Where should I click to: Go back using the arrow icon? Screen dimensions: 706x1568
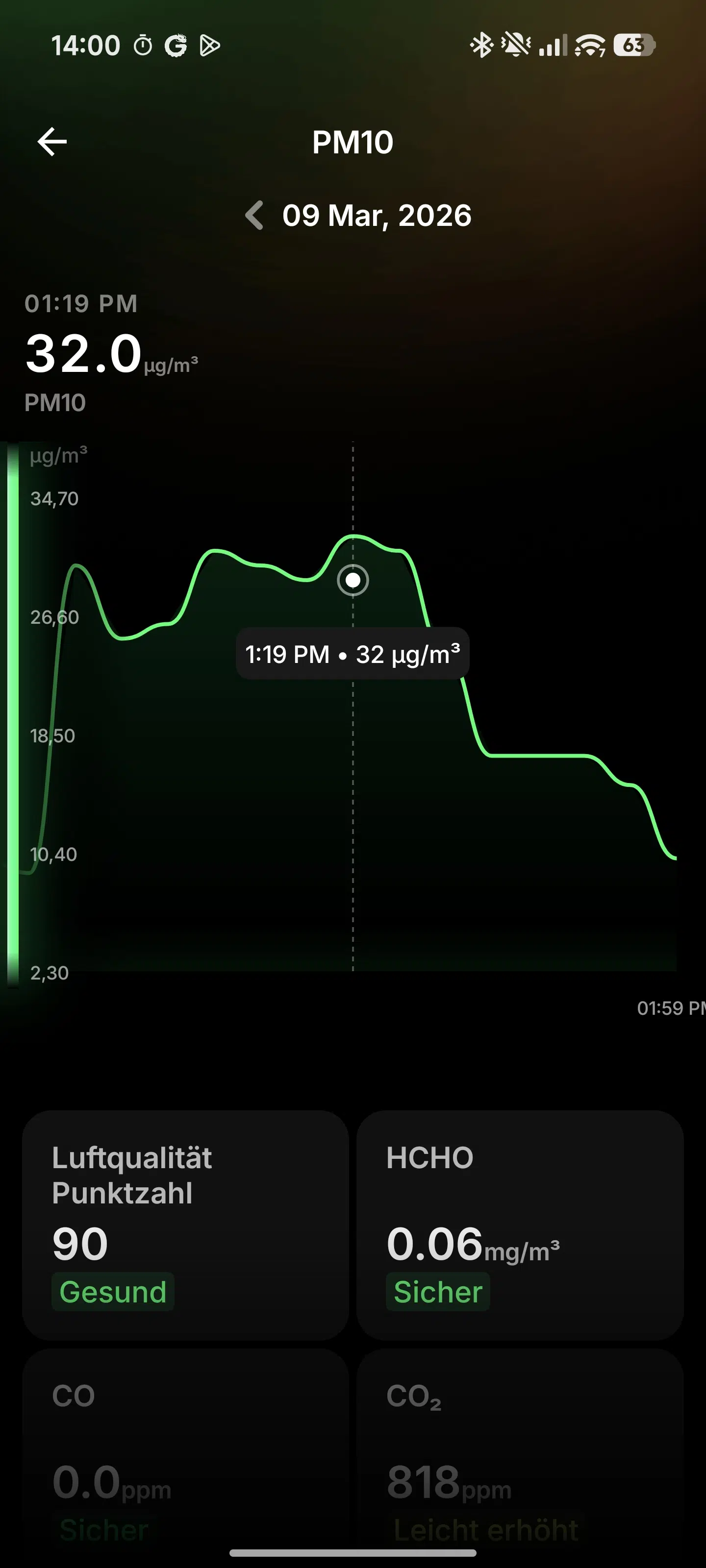[52, 142]
